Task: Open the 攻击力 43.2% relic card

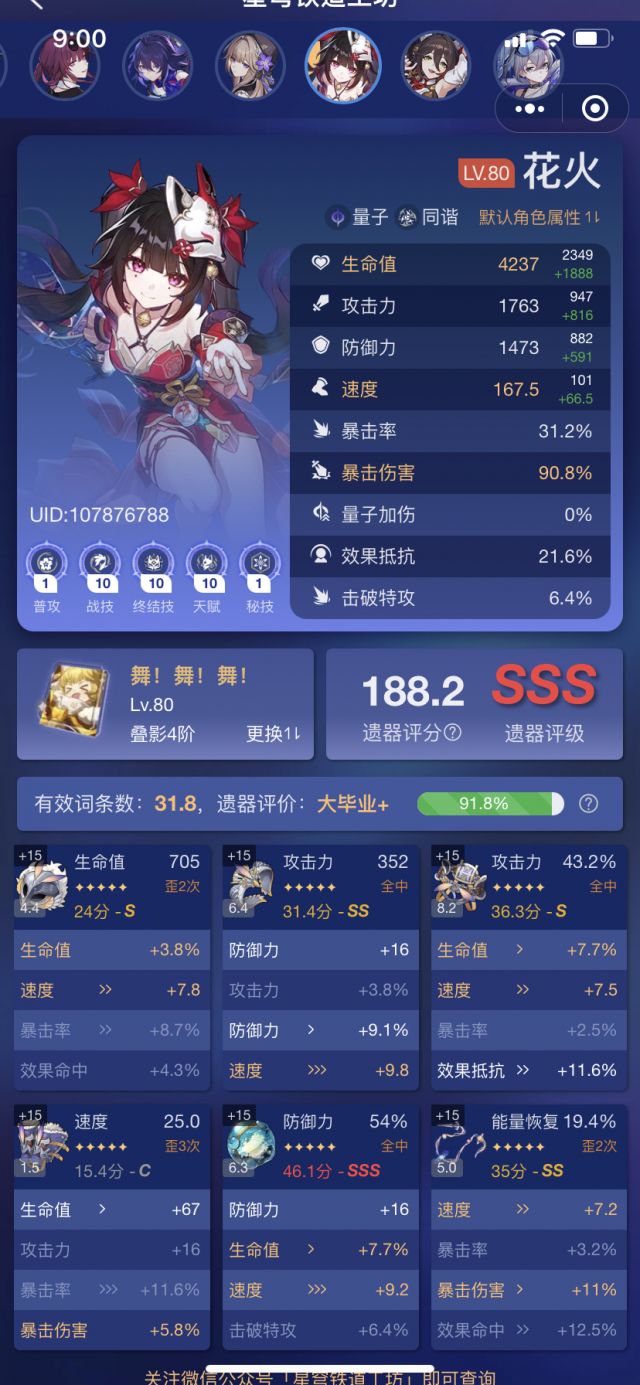Action: pyautogui.click(x=529, y=967)
